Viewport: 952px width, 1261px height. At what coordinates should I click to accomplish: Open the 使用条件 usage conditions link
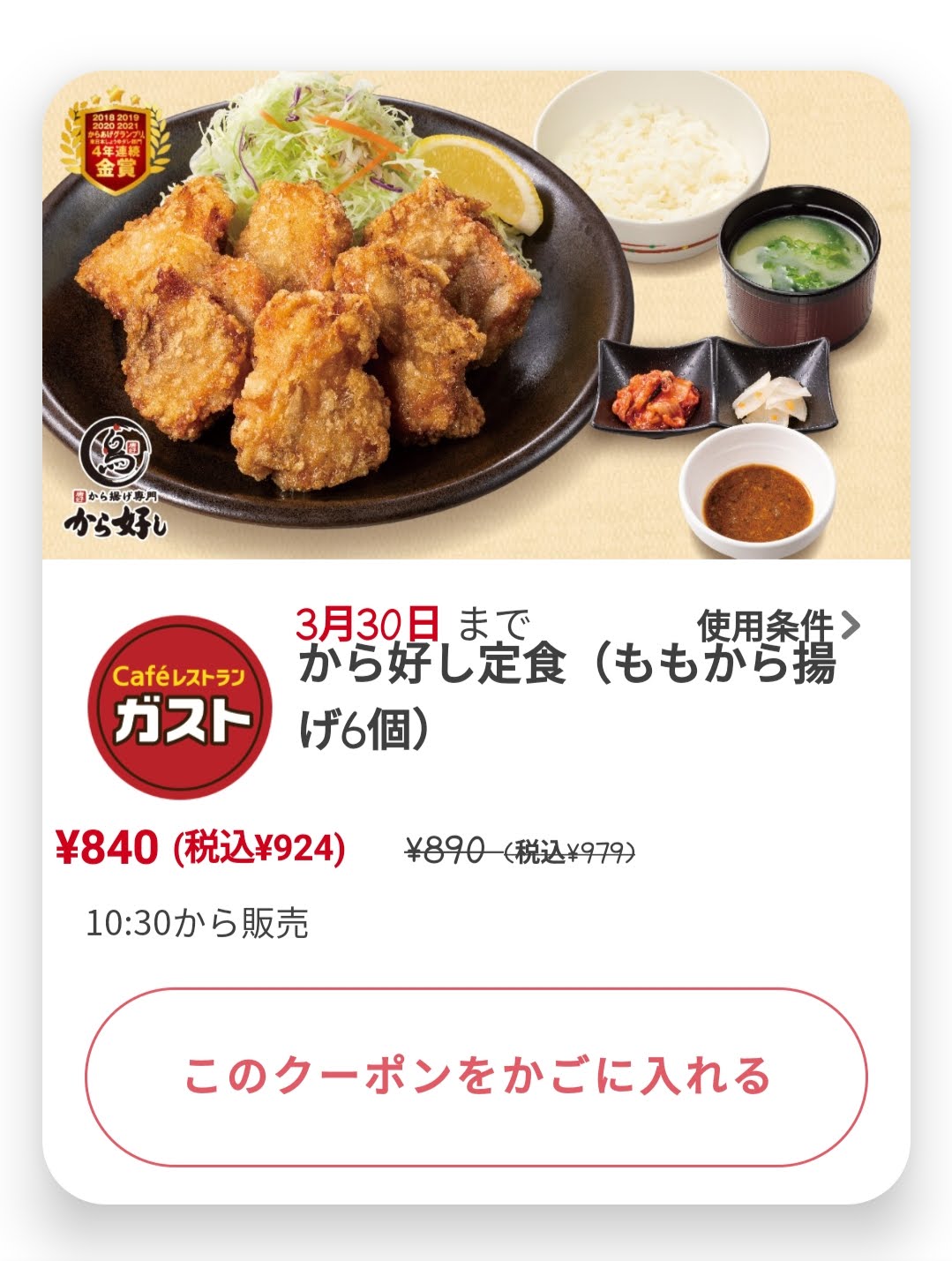(x=776, y=626)
